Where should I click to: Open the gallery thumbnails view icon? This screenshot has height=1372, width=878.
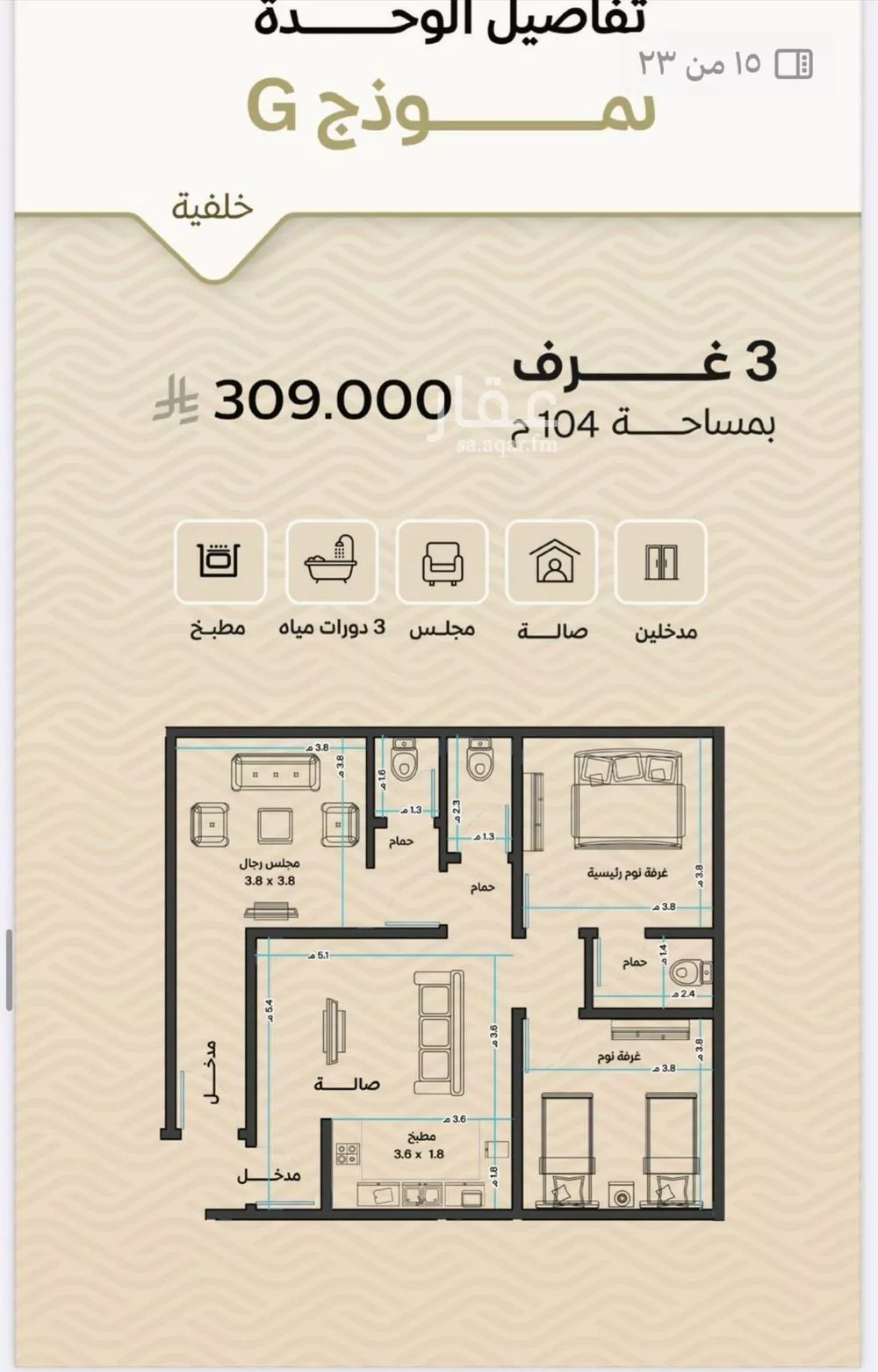(794, 64)
